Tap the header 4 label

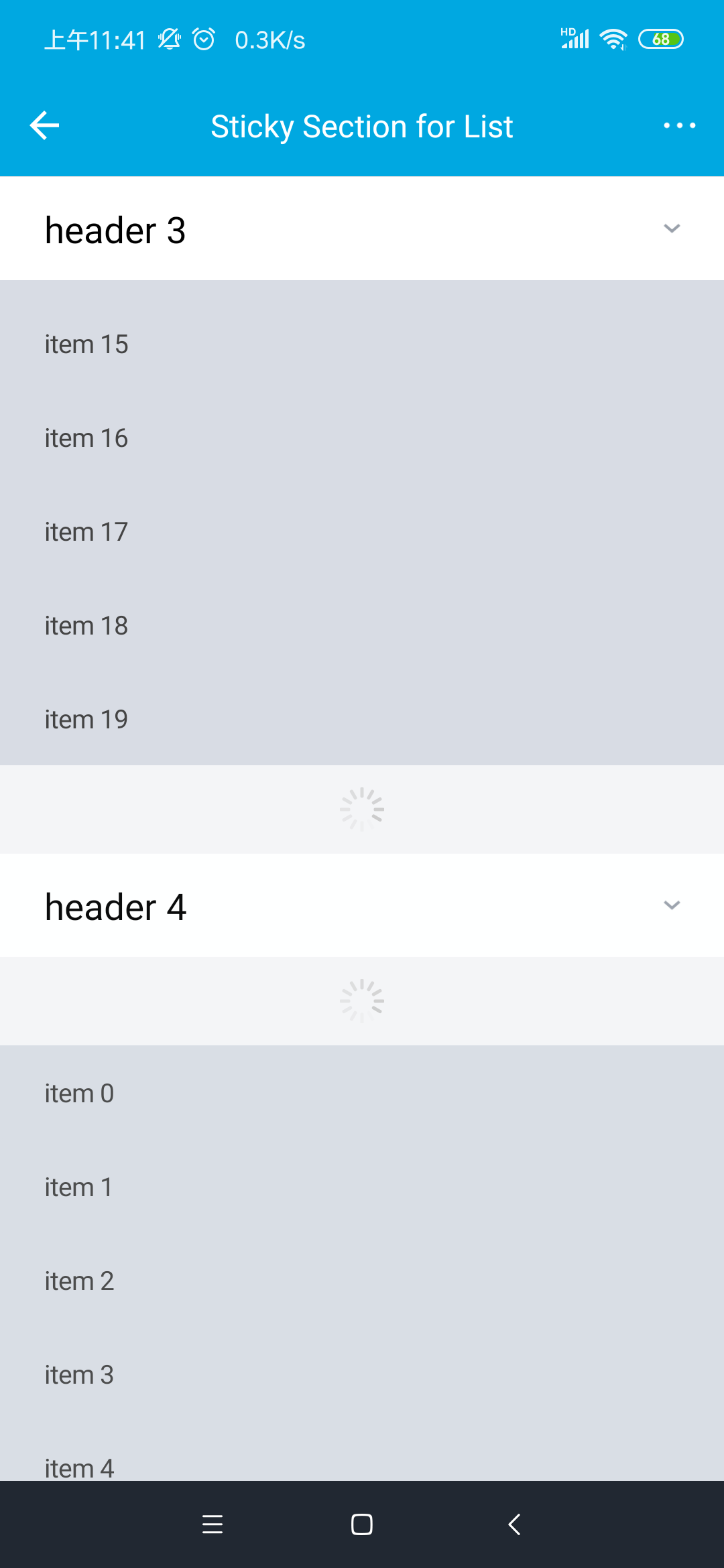click(x=115, y=907)
